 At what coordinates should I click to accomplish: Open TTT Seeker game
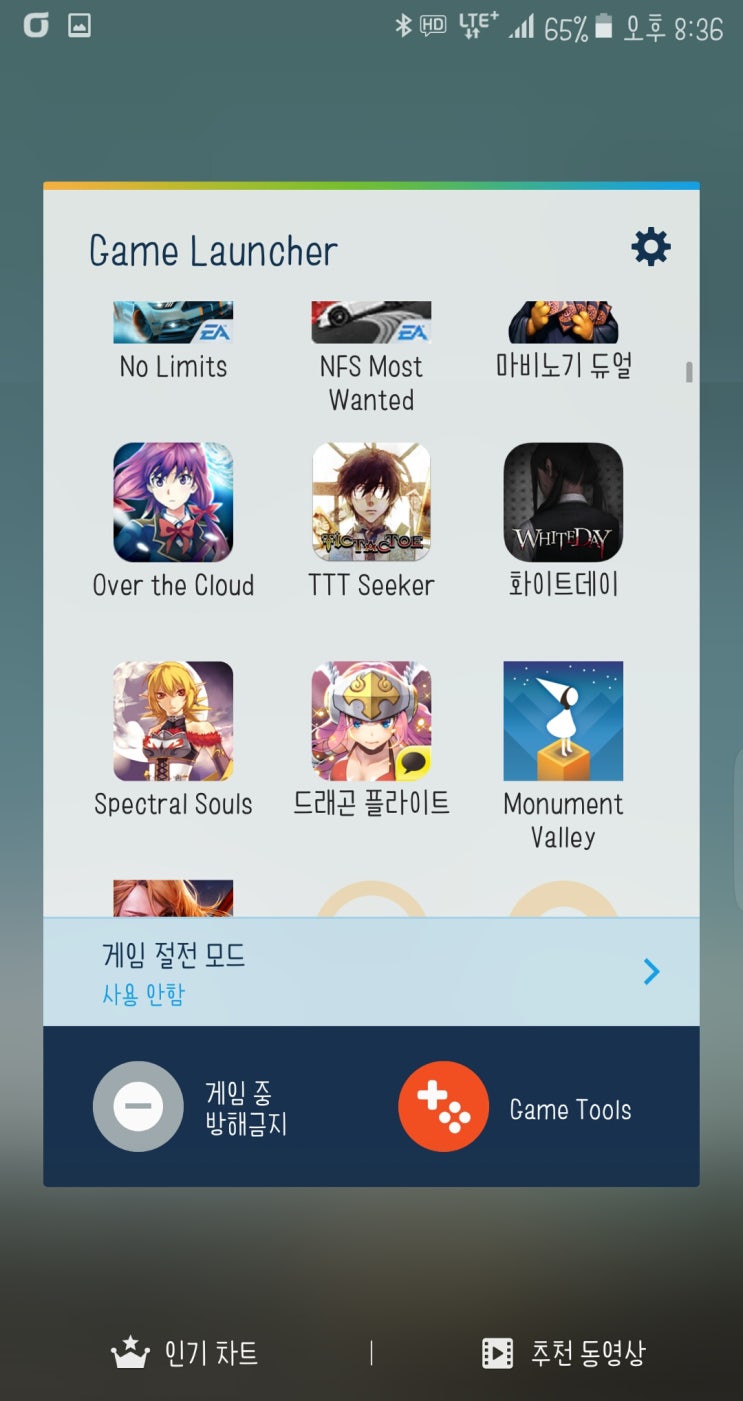371,502
